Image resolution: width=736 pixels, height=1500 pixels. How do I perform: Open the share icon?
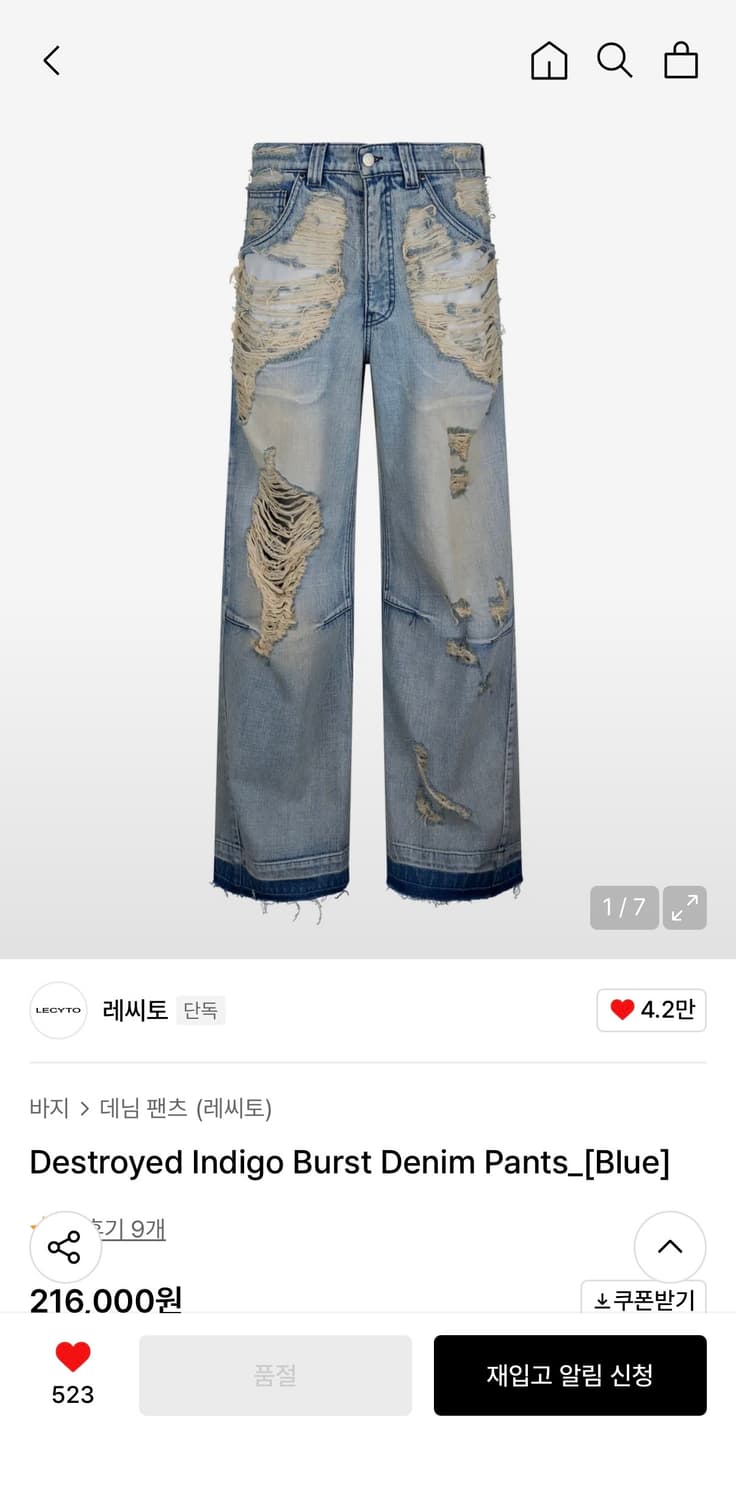[x=65, y=1247]
